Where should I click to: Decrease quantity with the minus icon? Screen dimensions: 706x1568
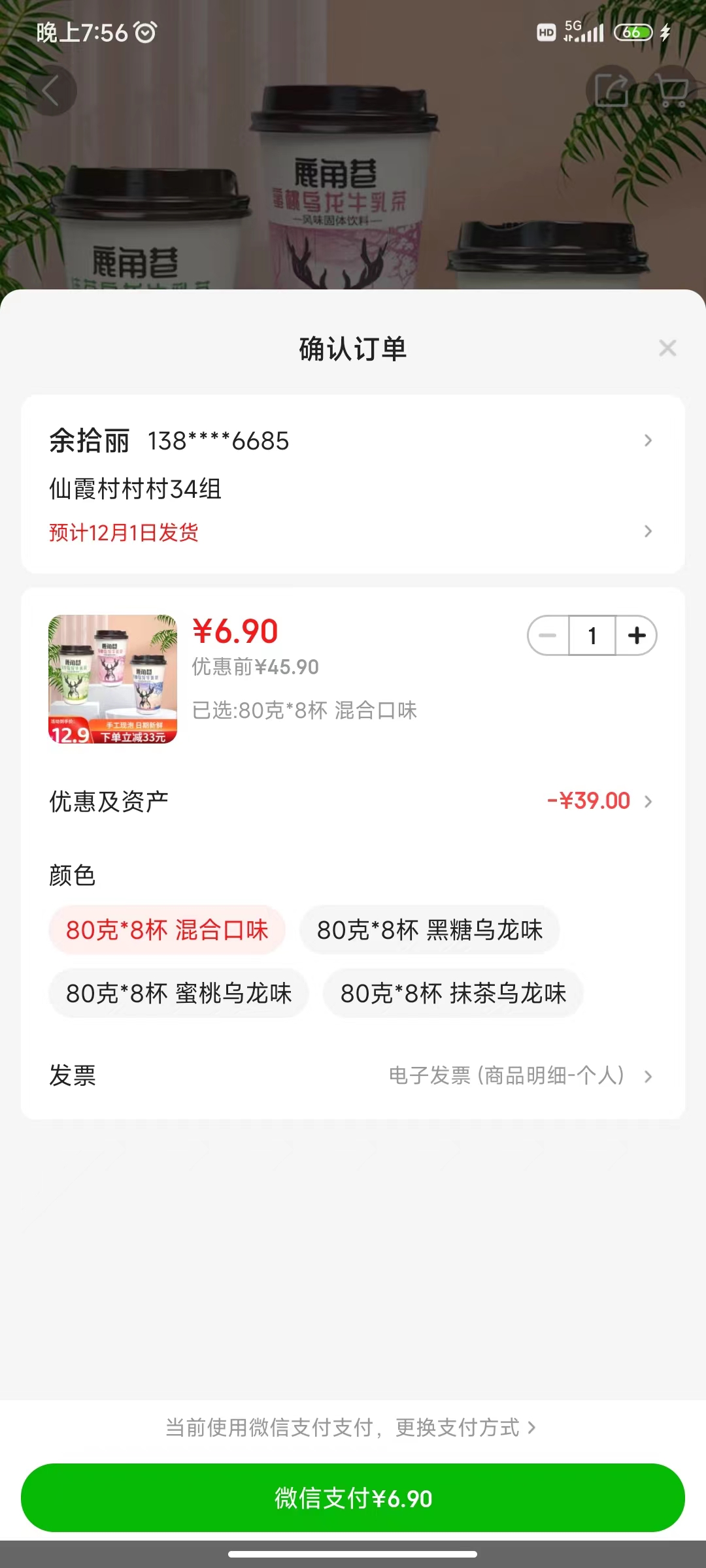(546, 634)
